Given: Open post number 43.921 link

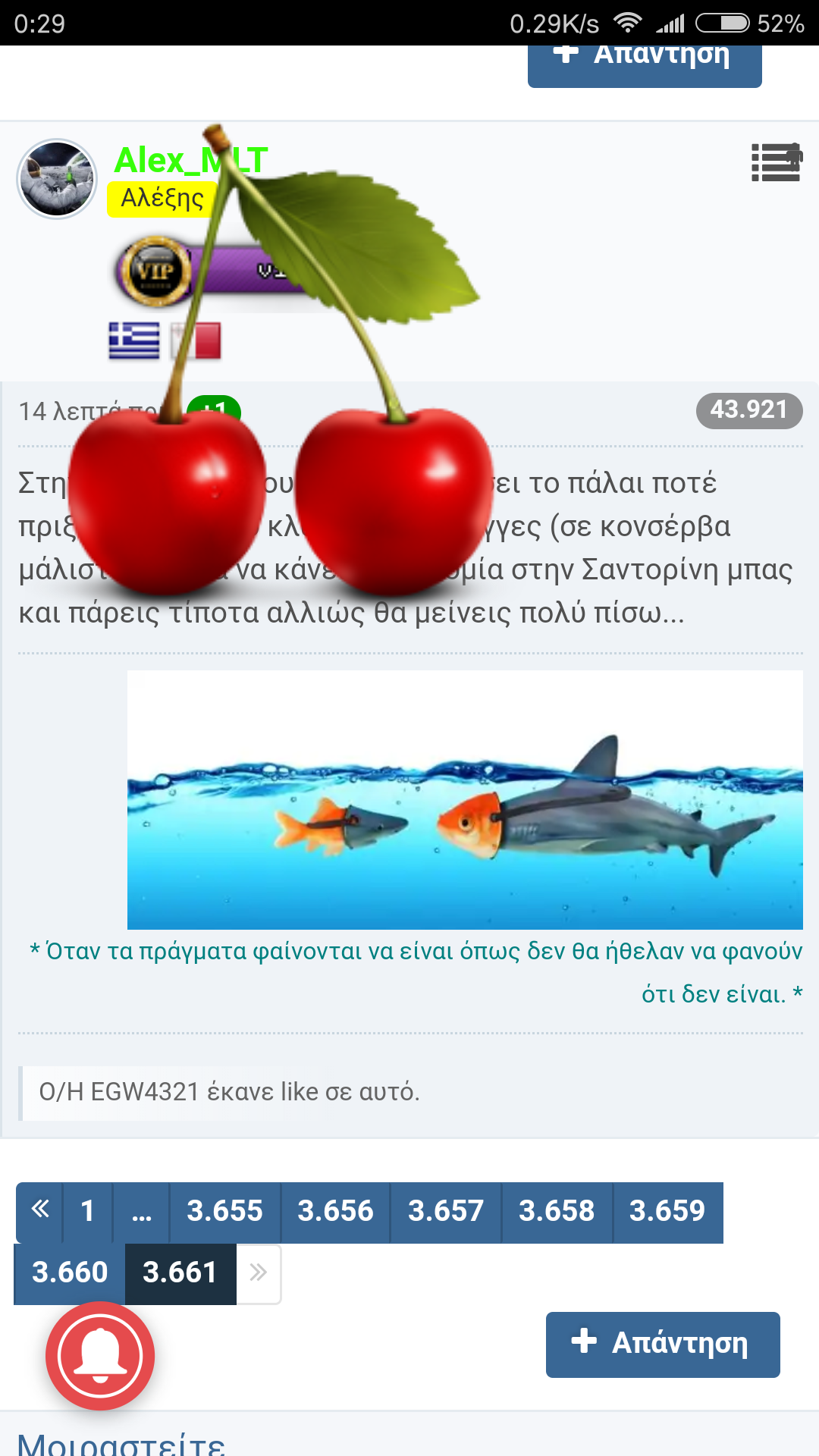Looking at the screenshot, I should [x=748, y=410].
